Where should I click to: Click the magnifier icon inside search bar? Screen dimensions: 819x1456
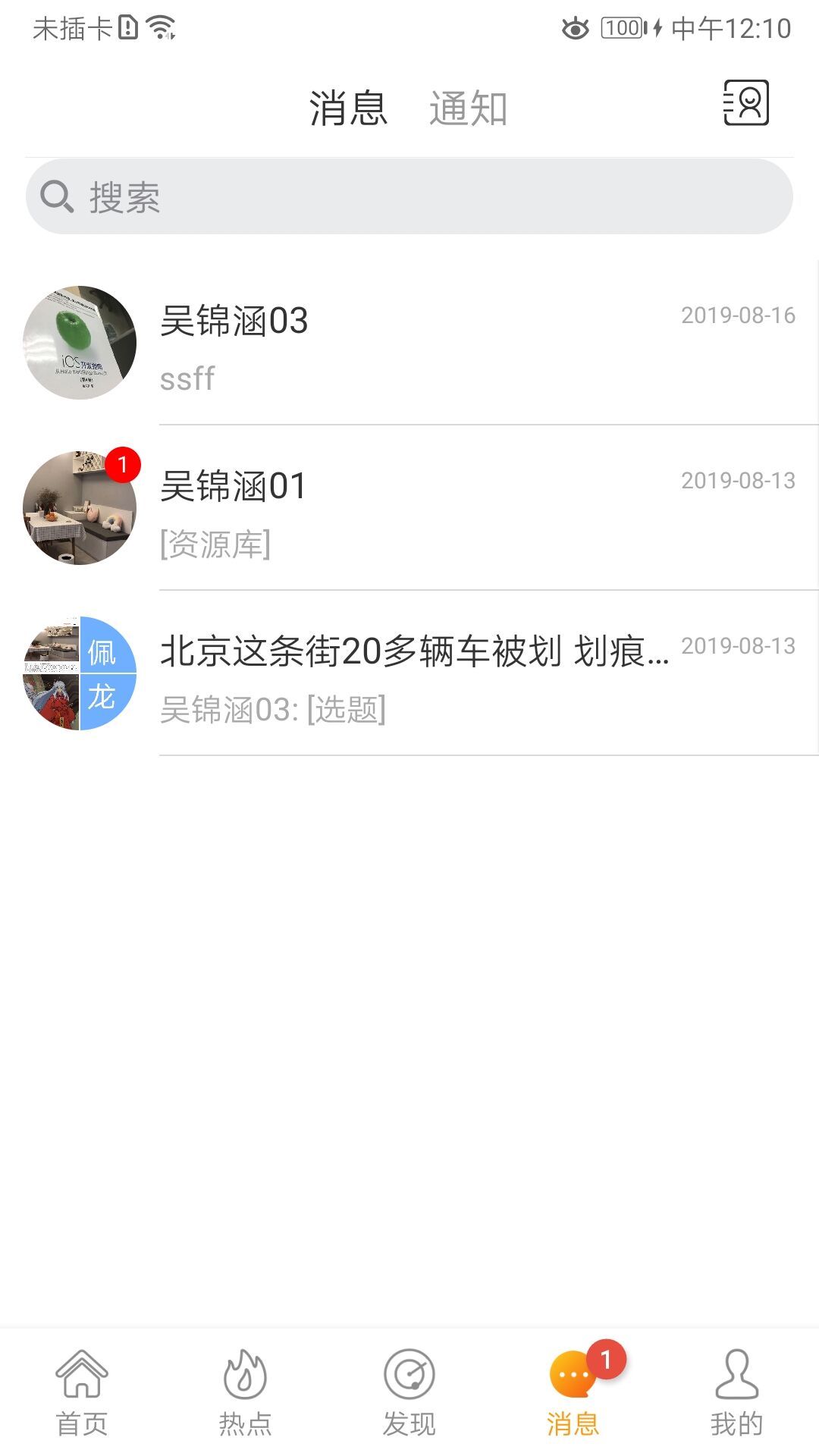56,198
